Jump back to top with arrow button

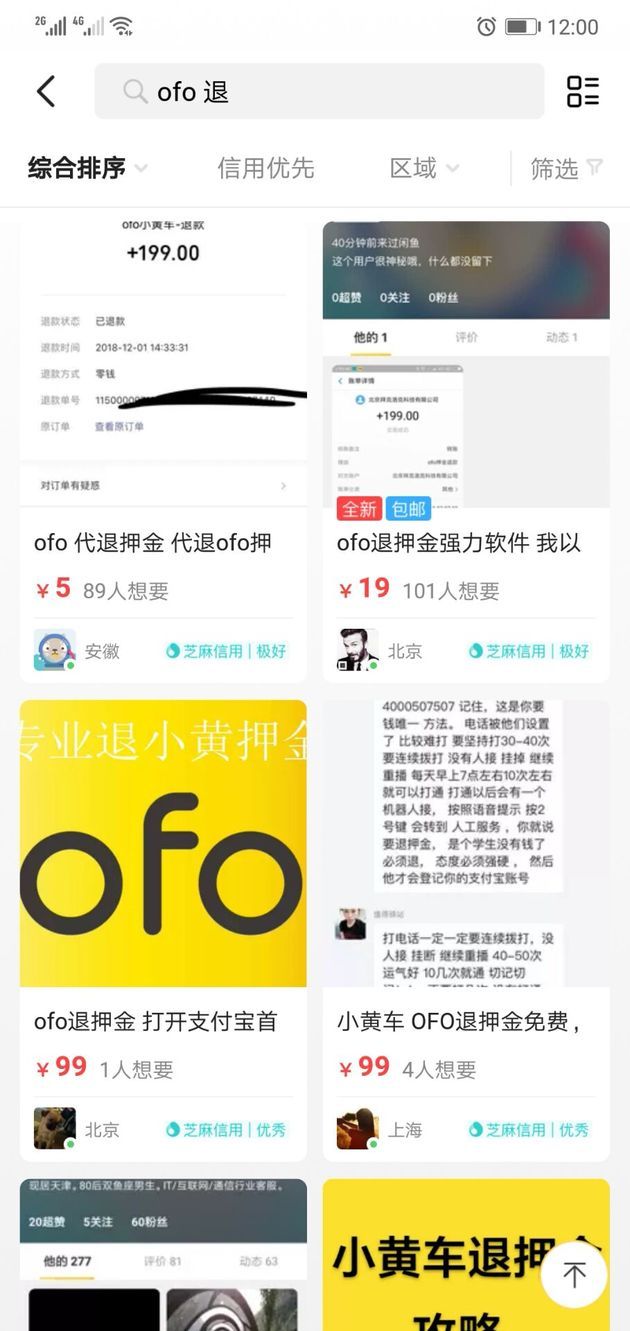[x=574, y=1274]
